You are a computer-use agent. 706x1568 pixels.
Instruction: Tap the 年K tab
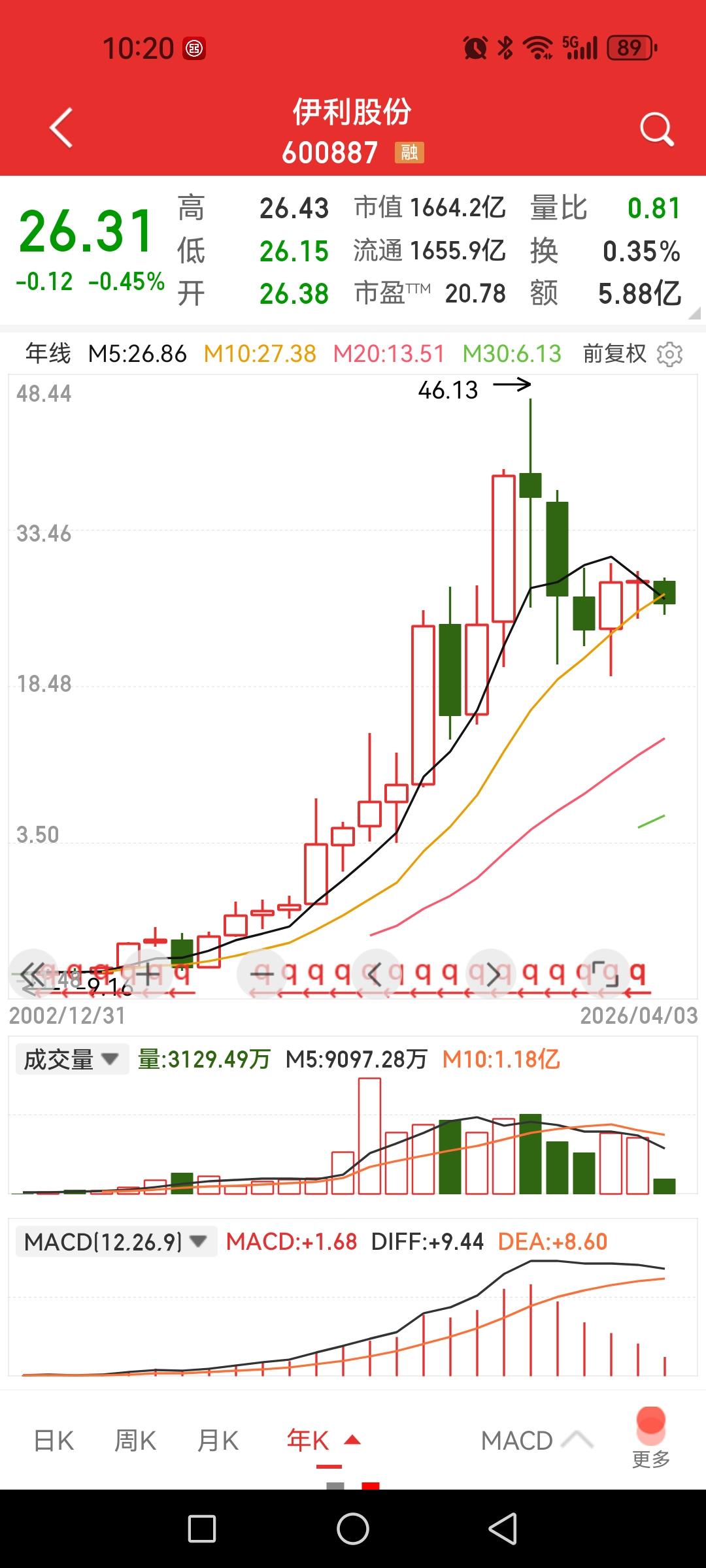pos(309,1441)
